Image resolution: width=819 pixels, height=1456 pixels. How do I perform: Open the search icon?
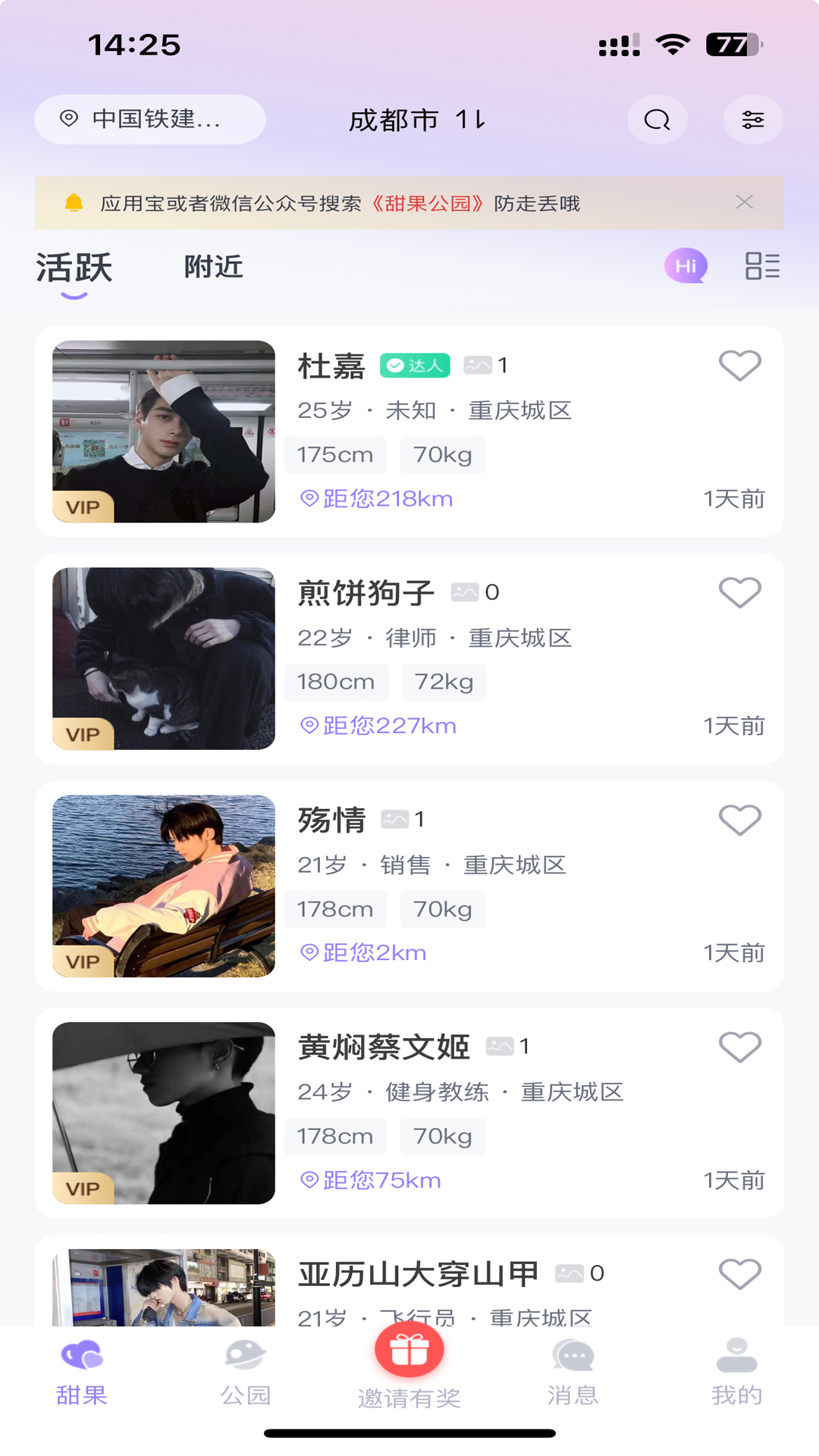click(657, 120)
